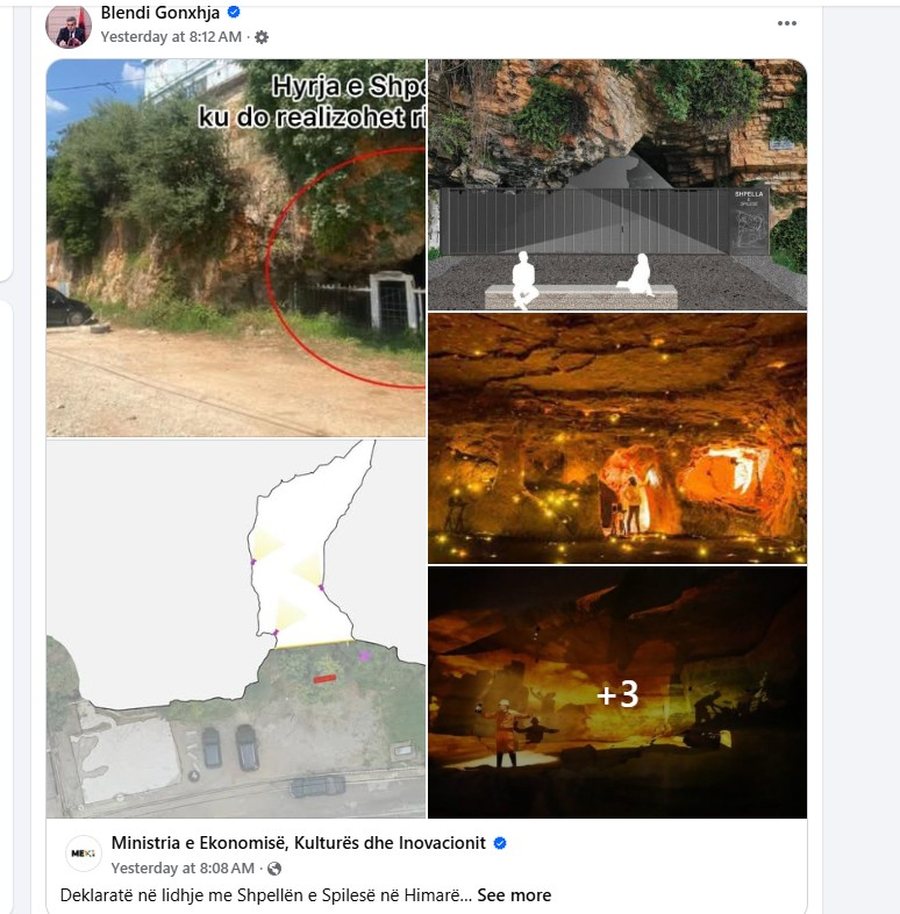This screenshot has width=900, height=914.
Task: Open Blendi Gonxhja's profile name link
Action: [x=160, y=13]
